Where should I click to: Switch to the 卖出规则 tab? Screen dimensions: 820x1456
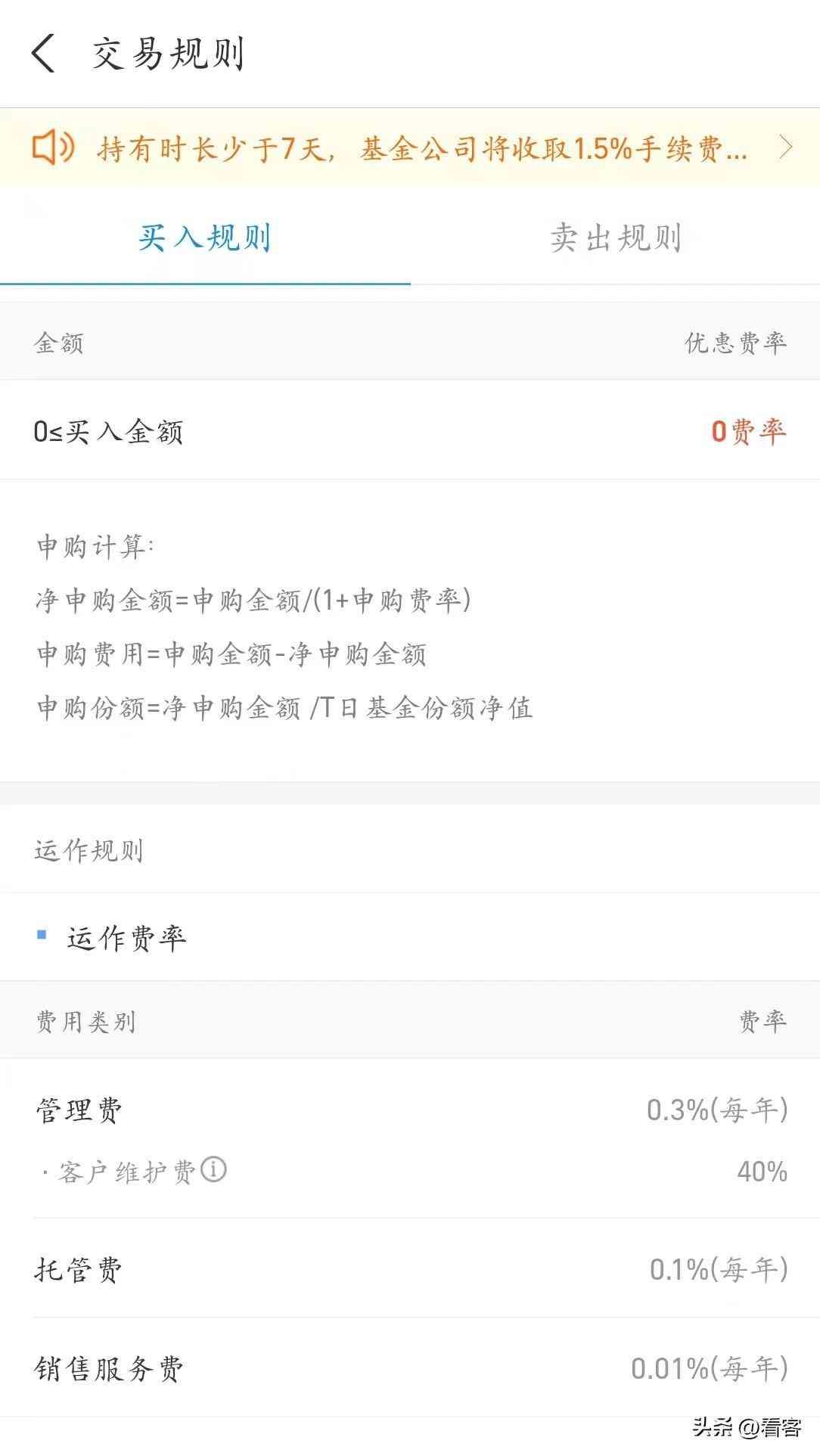click(616, 238)
